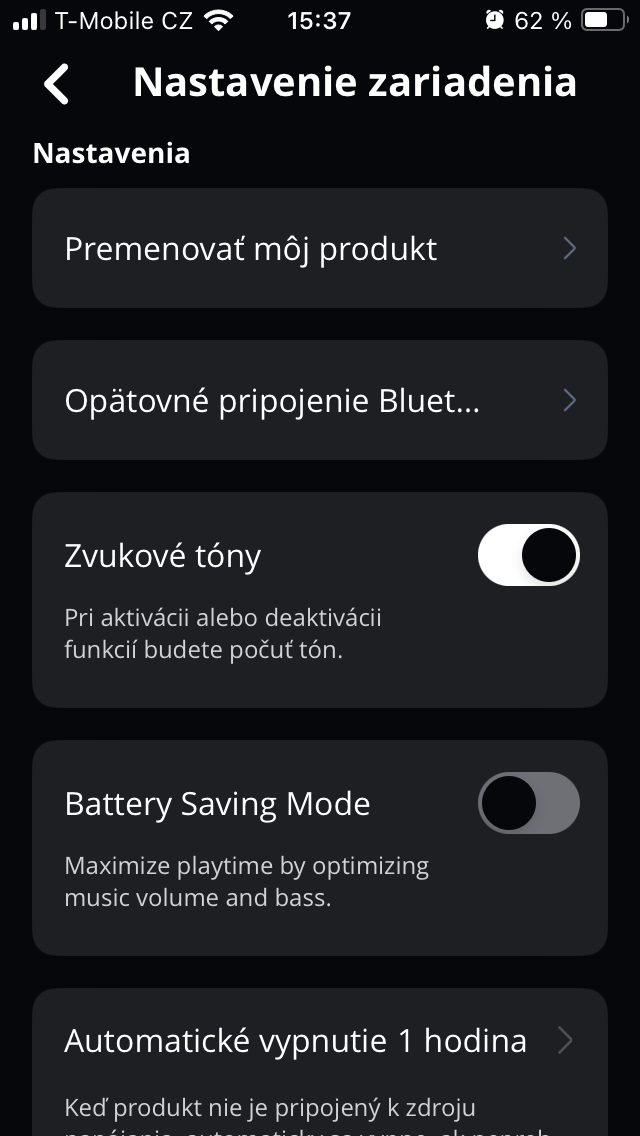Open Automatické vypnutie 1 hodina

point(320,1041)
